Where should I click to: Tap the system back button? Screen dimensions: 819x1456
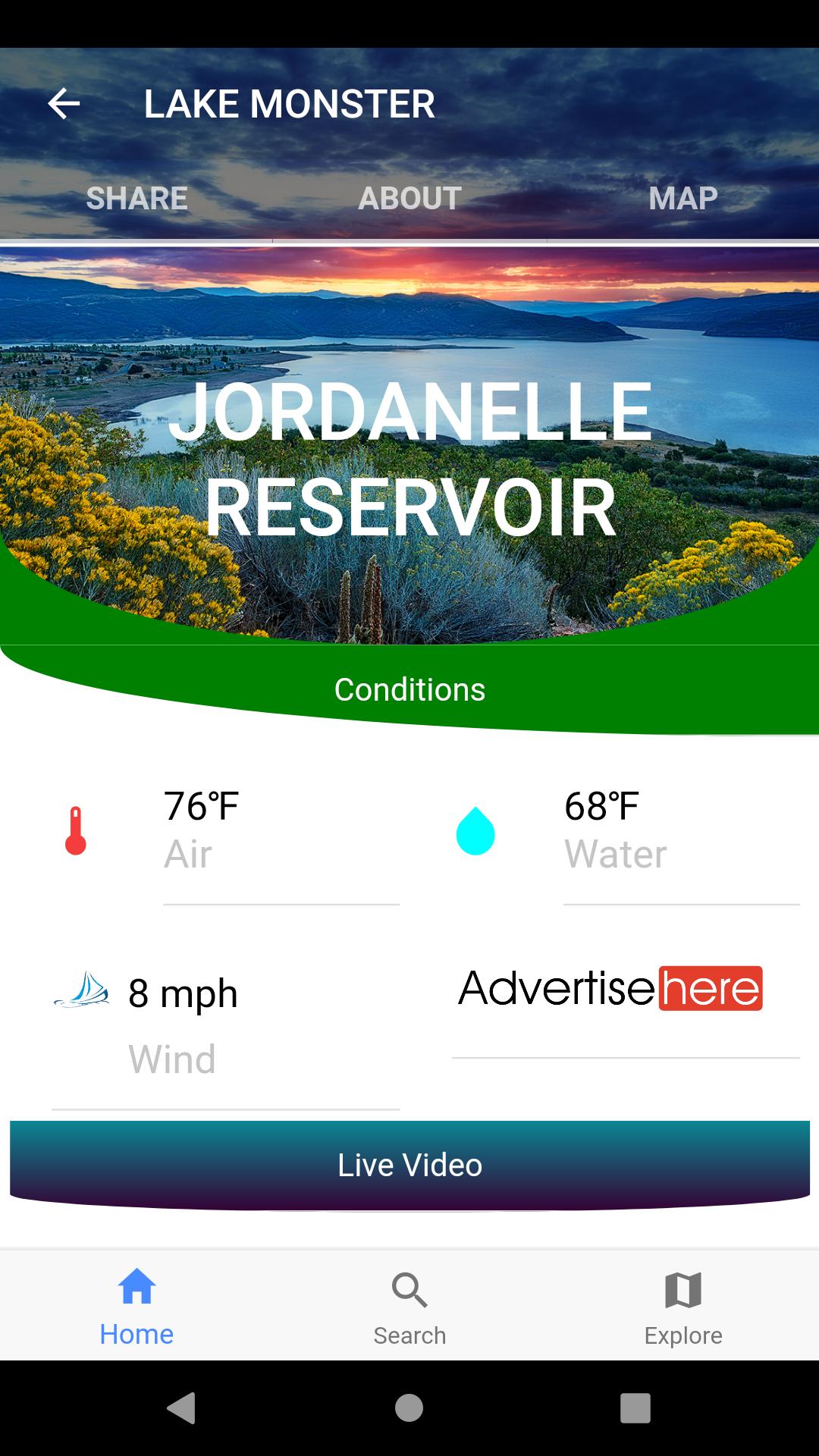click(x=181, y=1408)
